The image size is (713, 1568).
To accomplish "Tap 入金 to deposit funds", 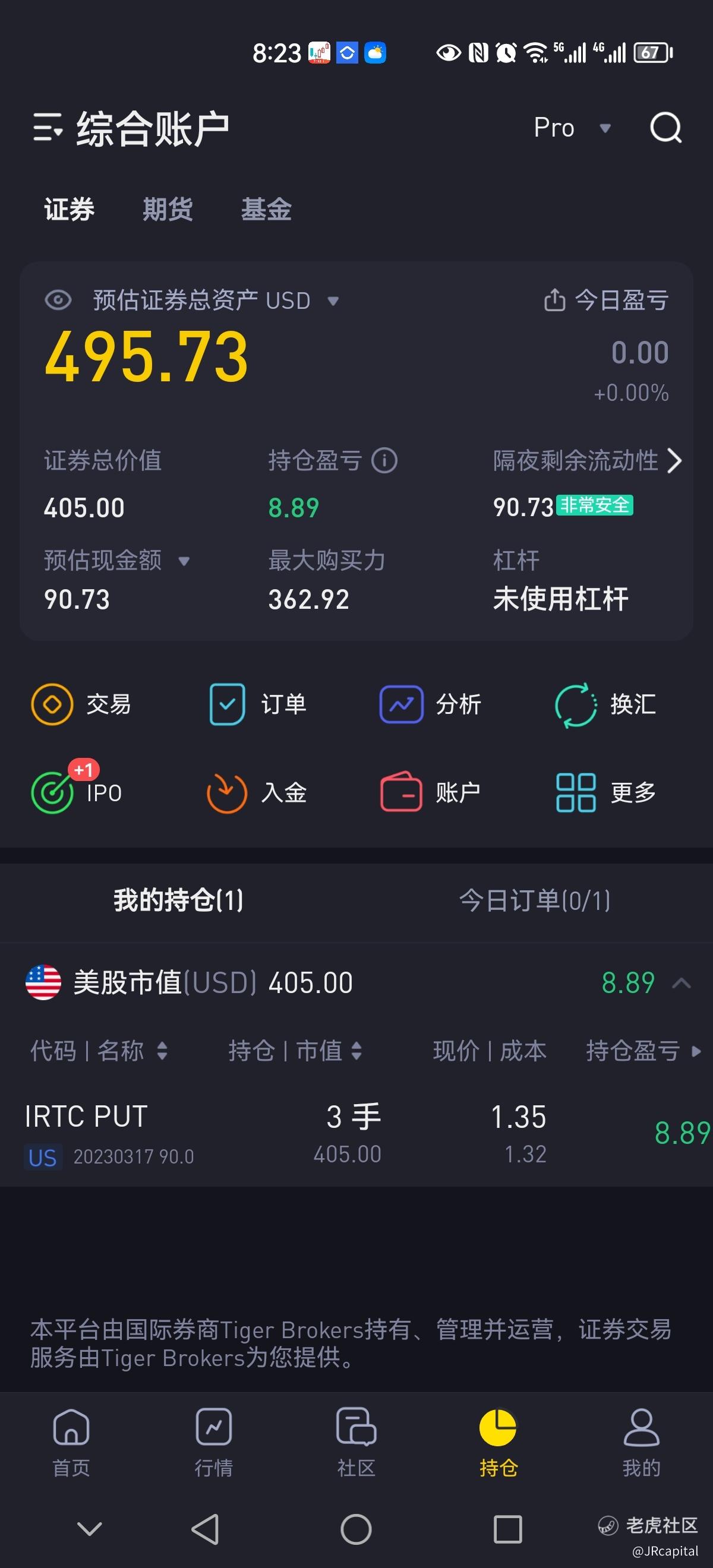I will pyautogui.click(x=257, y=792).
